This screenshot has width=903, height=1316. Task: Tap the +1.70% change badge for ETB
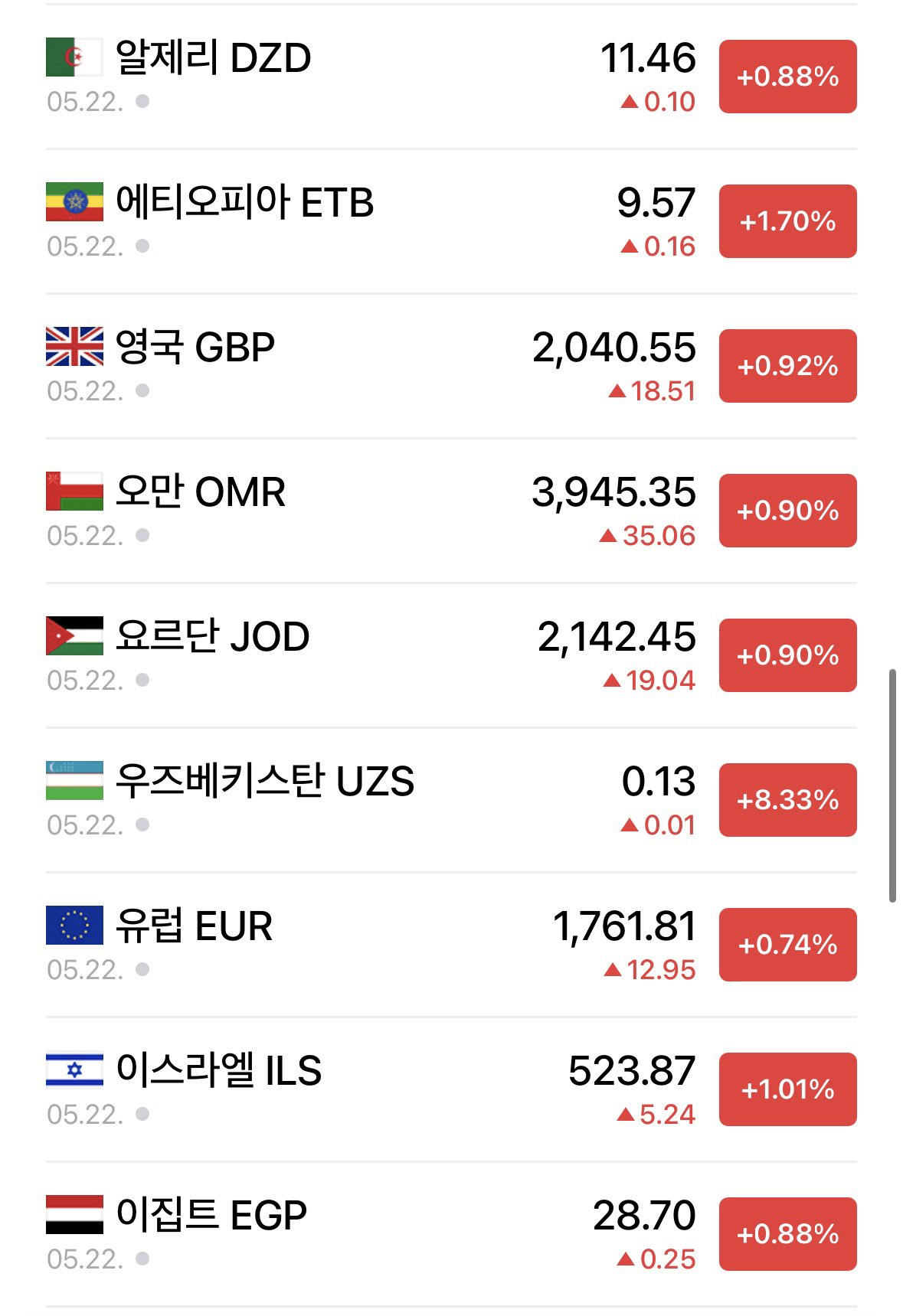pos(787,221)
